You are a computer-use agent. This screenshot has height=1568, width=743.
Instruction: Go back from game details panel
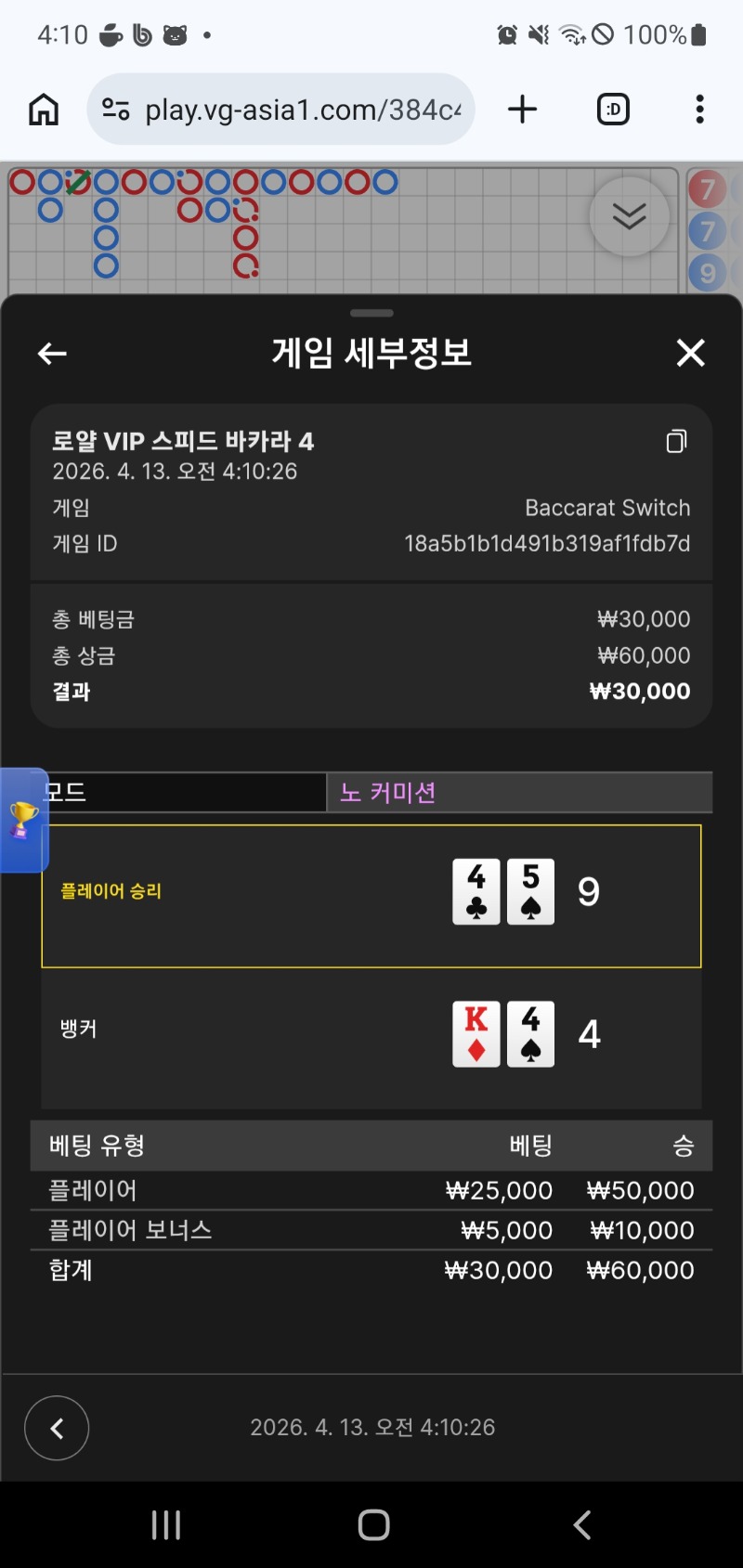pos(52,354)
